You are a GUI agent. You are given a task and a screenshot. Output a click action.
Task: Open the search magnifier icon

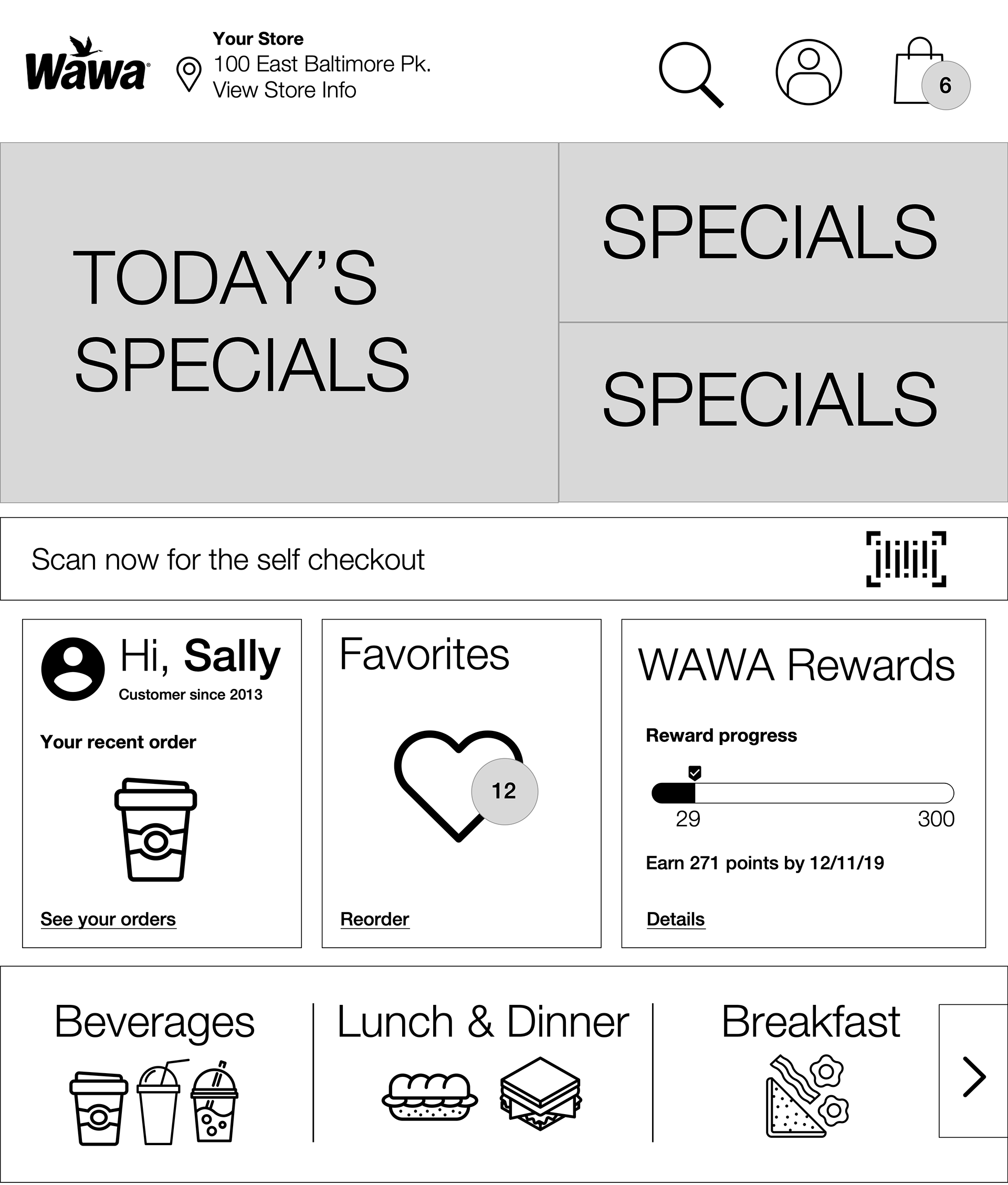pos(690,74)
